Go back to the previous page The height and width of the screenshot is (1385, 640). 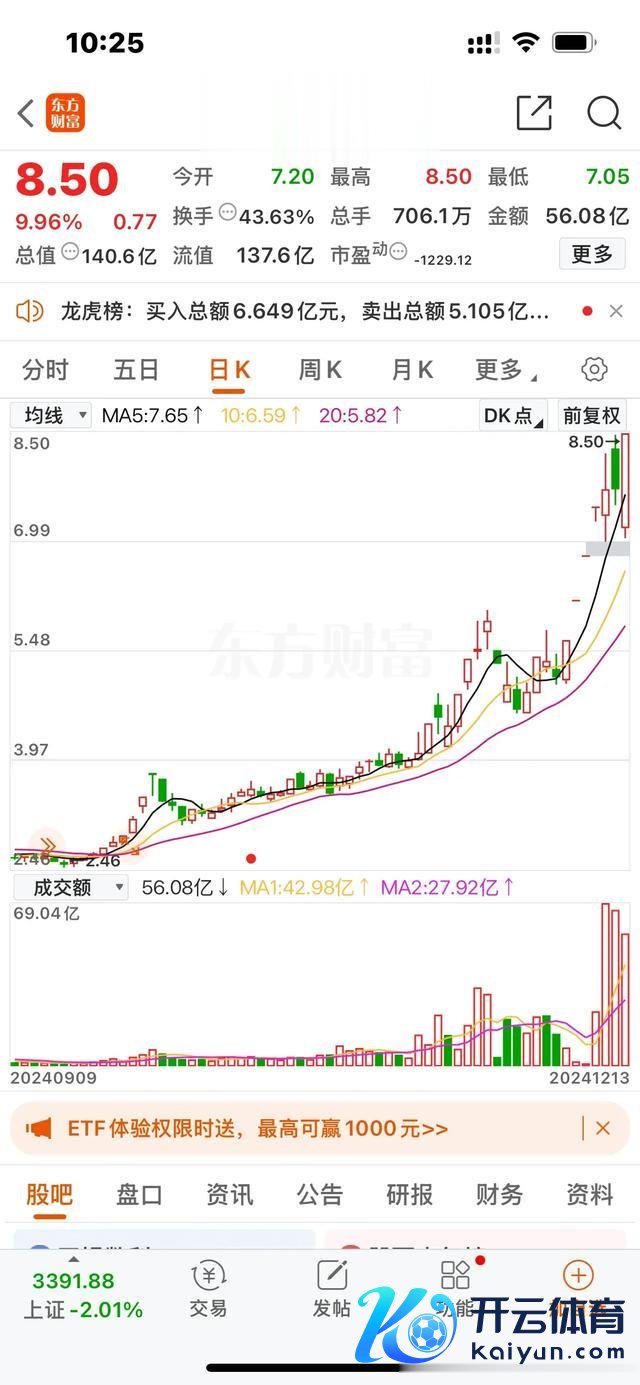(x=26, y=113)
